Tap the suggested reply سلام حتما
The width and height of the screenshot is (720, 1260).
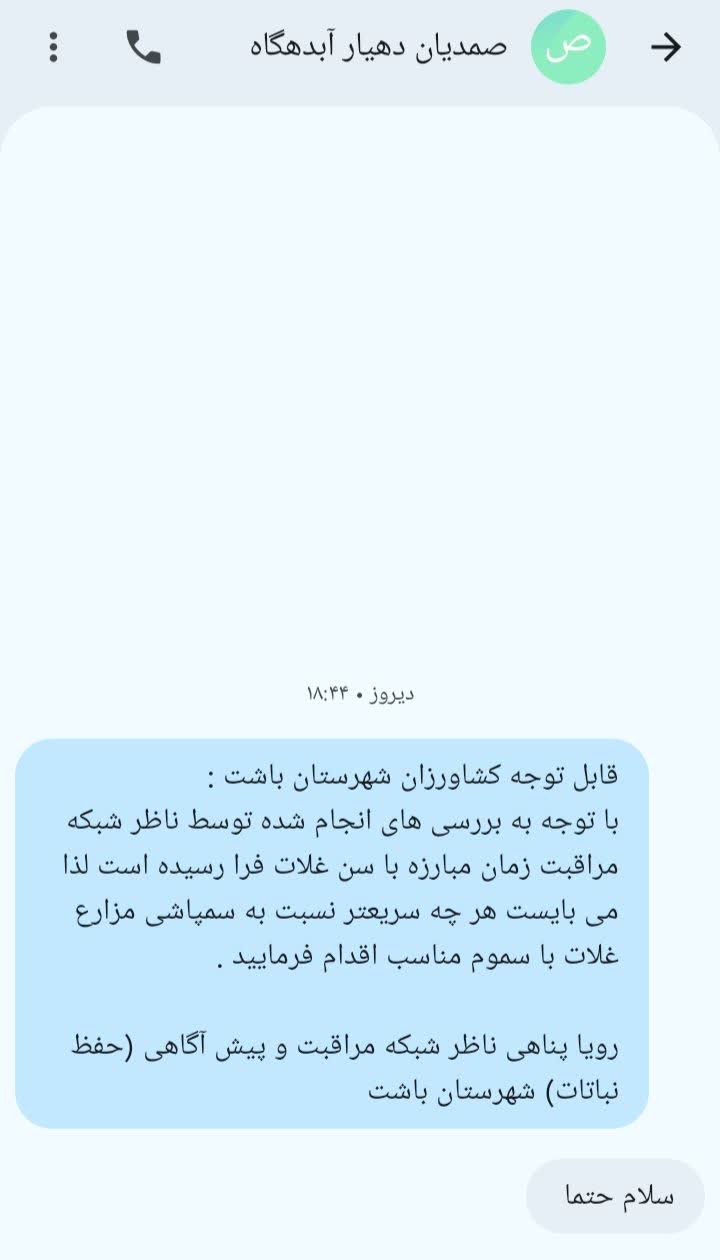point(616,1196)
